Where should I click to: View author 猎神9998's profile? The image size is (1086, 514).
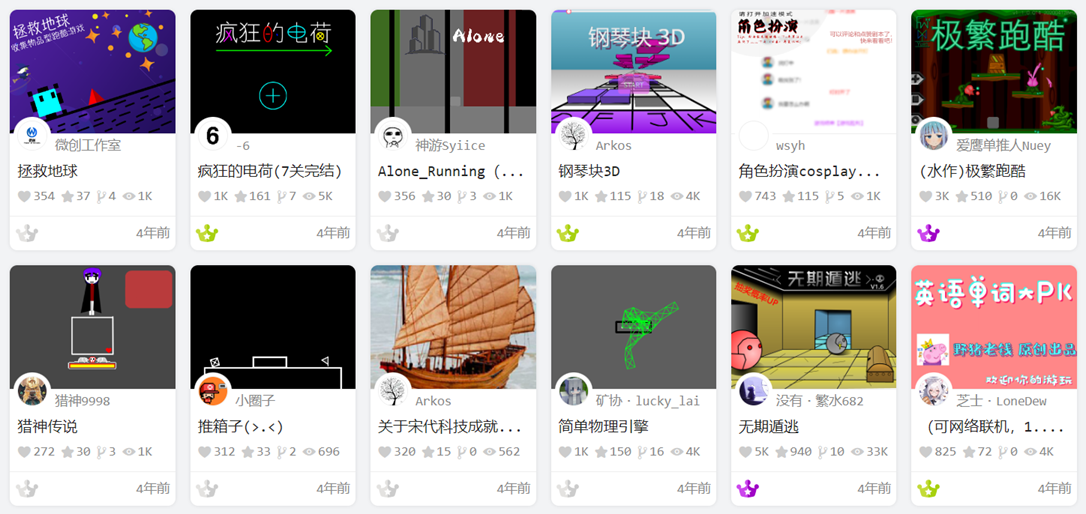point(82,401)
